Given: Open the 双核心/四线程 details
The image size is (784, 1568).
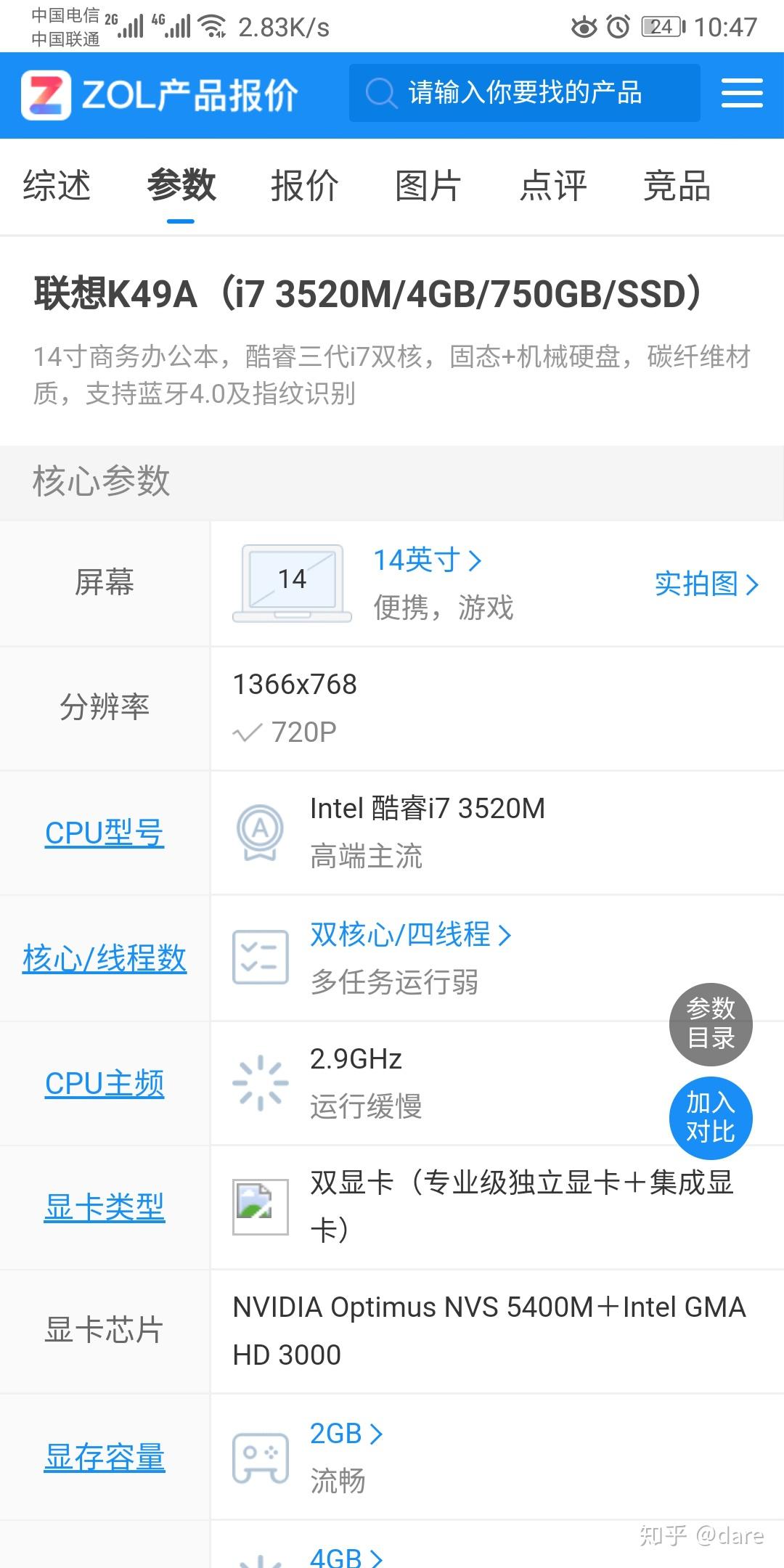Looking at the screenshot, I should click(x=410, y=935).
